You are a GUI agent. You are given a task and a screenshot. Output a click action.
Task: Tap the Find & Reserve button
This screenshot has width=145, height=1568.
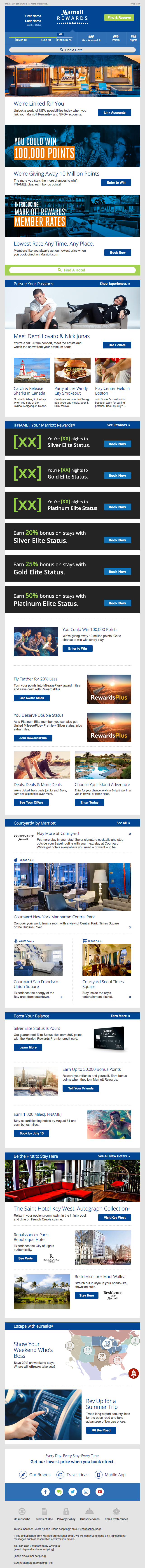pyautogui.click(x=119, y=18)
